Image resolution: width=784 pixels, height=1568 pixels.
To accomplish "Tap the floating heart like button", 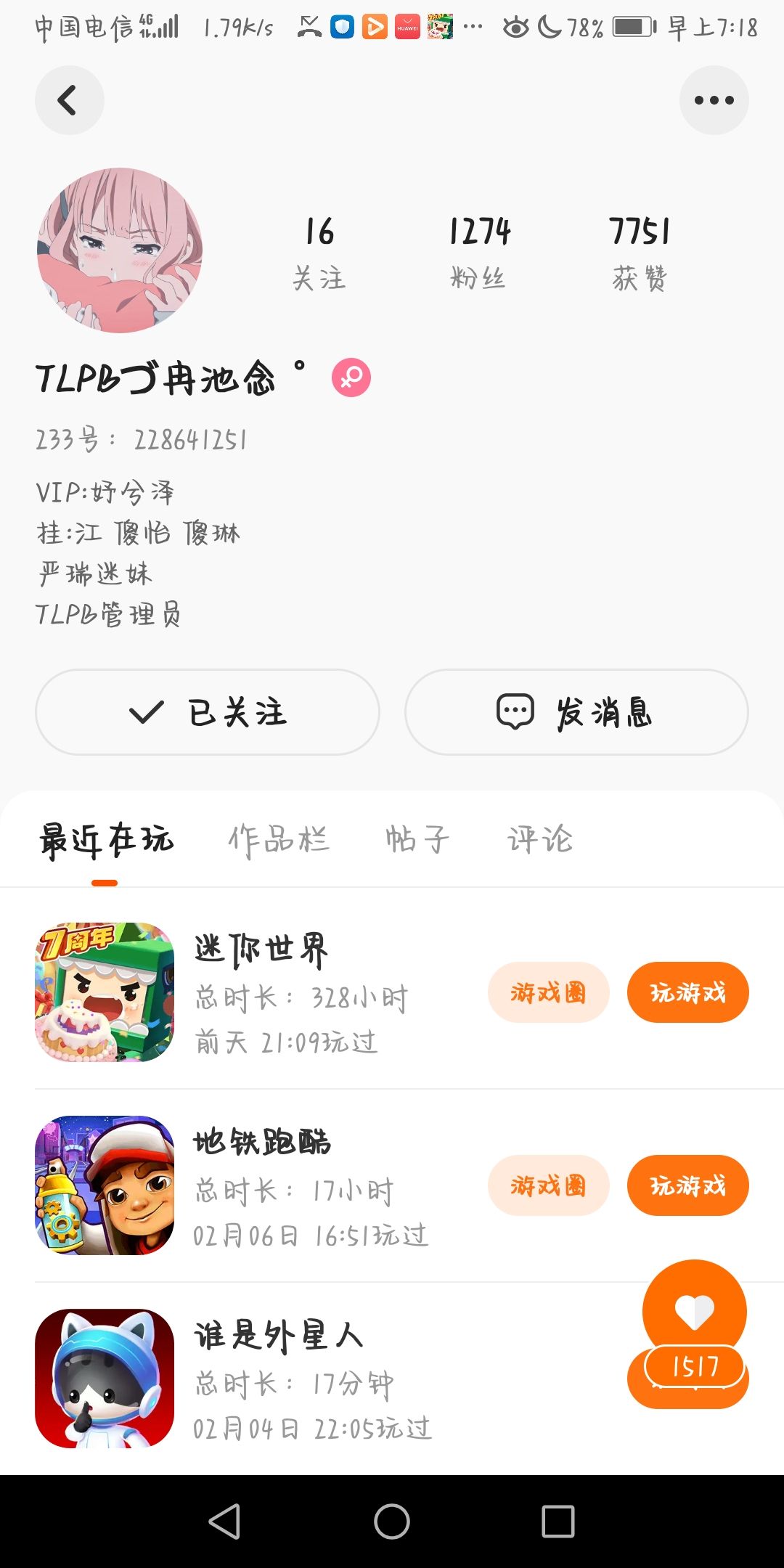I will (694, 1311).
